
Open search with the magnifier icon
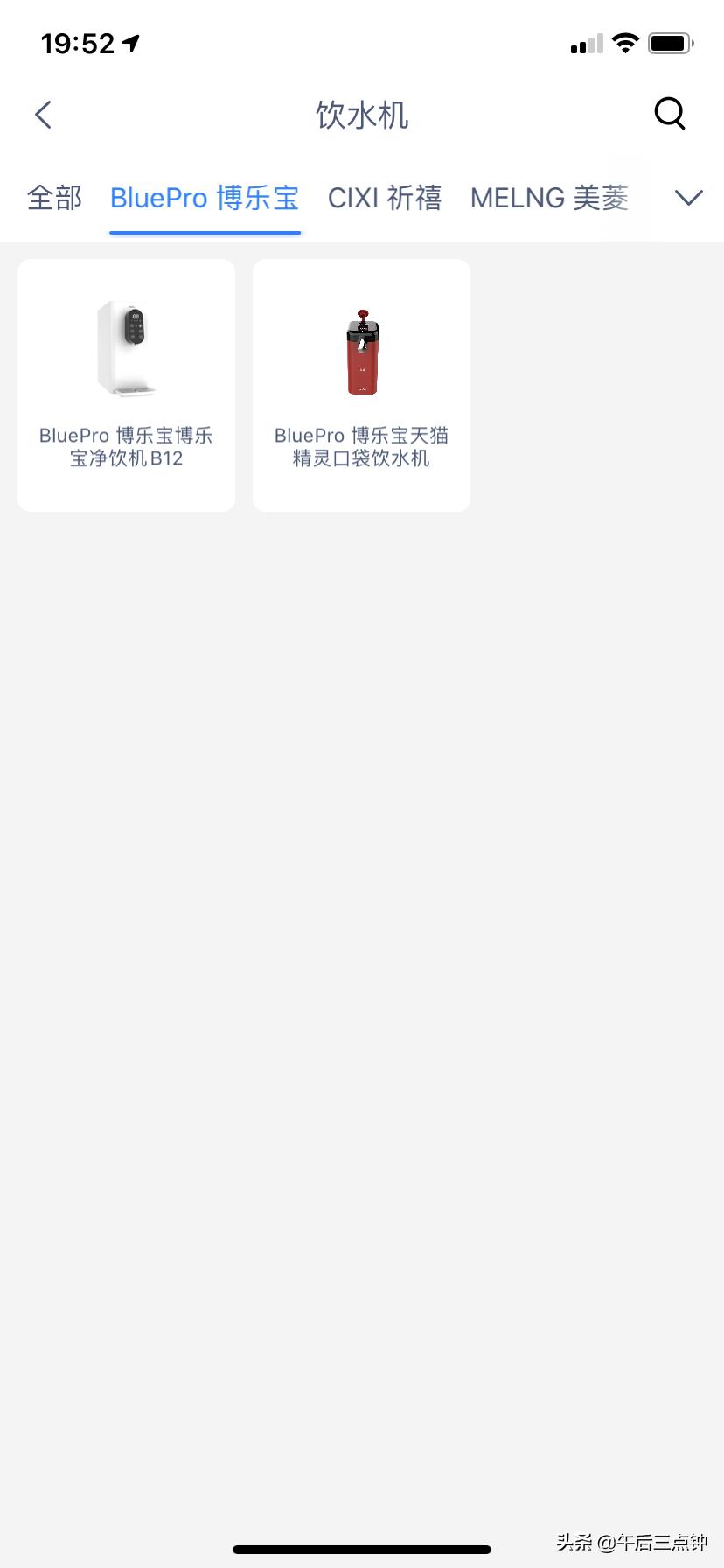pos(669,114)
